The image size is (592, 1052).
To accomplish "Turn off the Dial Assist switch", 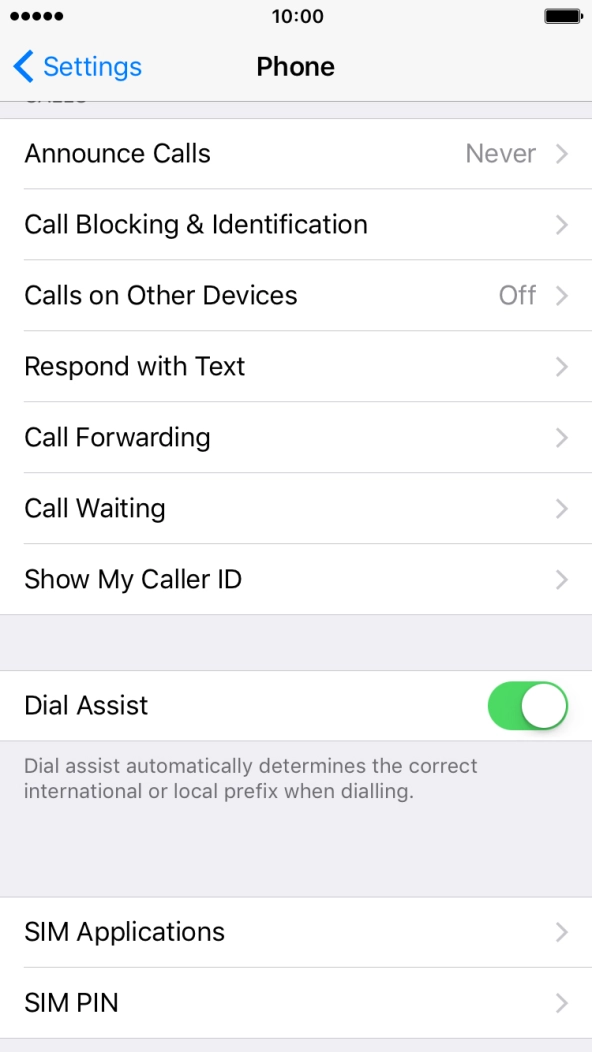I will pyautogui.click(x=528, y=706).
